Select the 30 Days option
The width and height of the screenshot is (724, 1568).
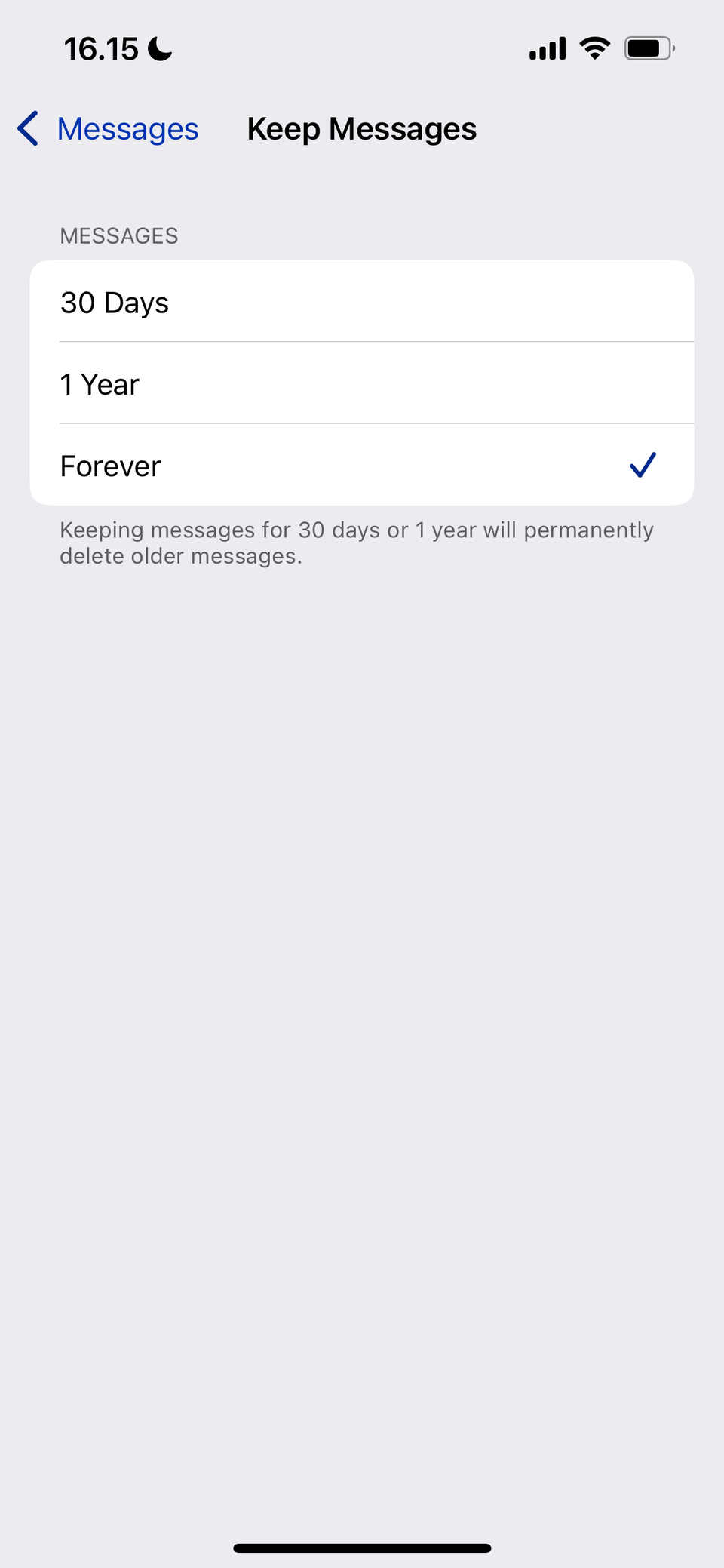click(x=360, y=303)
